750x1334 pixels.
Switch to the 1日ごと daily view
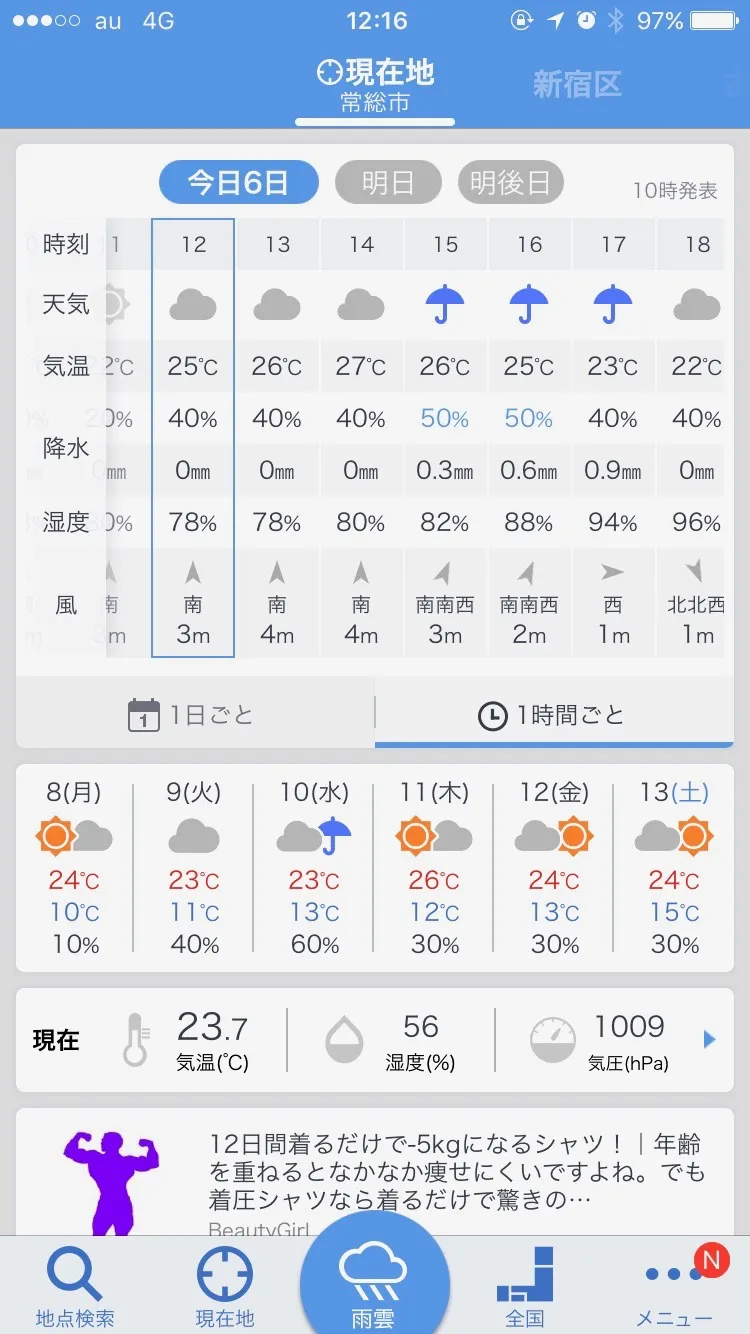click(195, 715)
